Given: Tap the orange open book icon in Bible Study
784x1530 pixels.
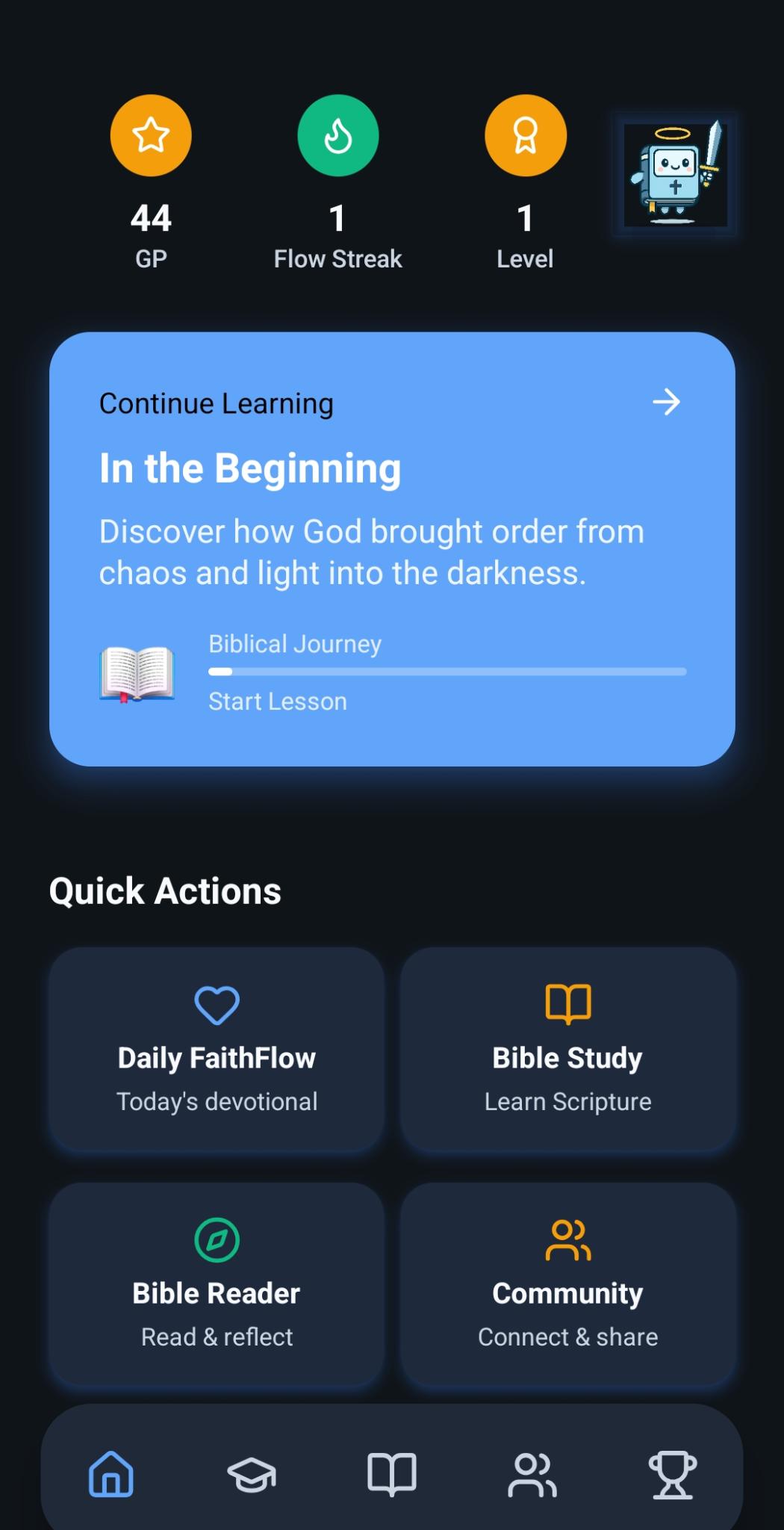Looking at the screenshot, I should click(x=567, y=1003).
